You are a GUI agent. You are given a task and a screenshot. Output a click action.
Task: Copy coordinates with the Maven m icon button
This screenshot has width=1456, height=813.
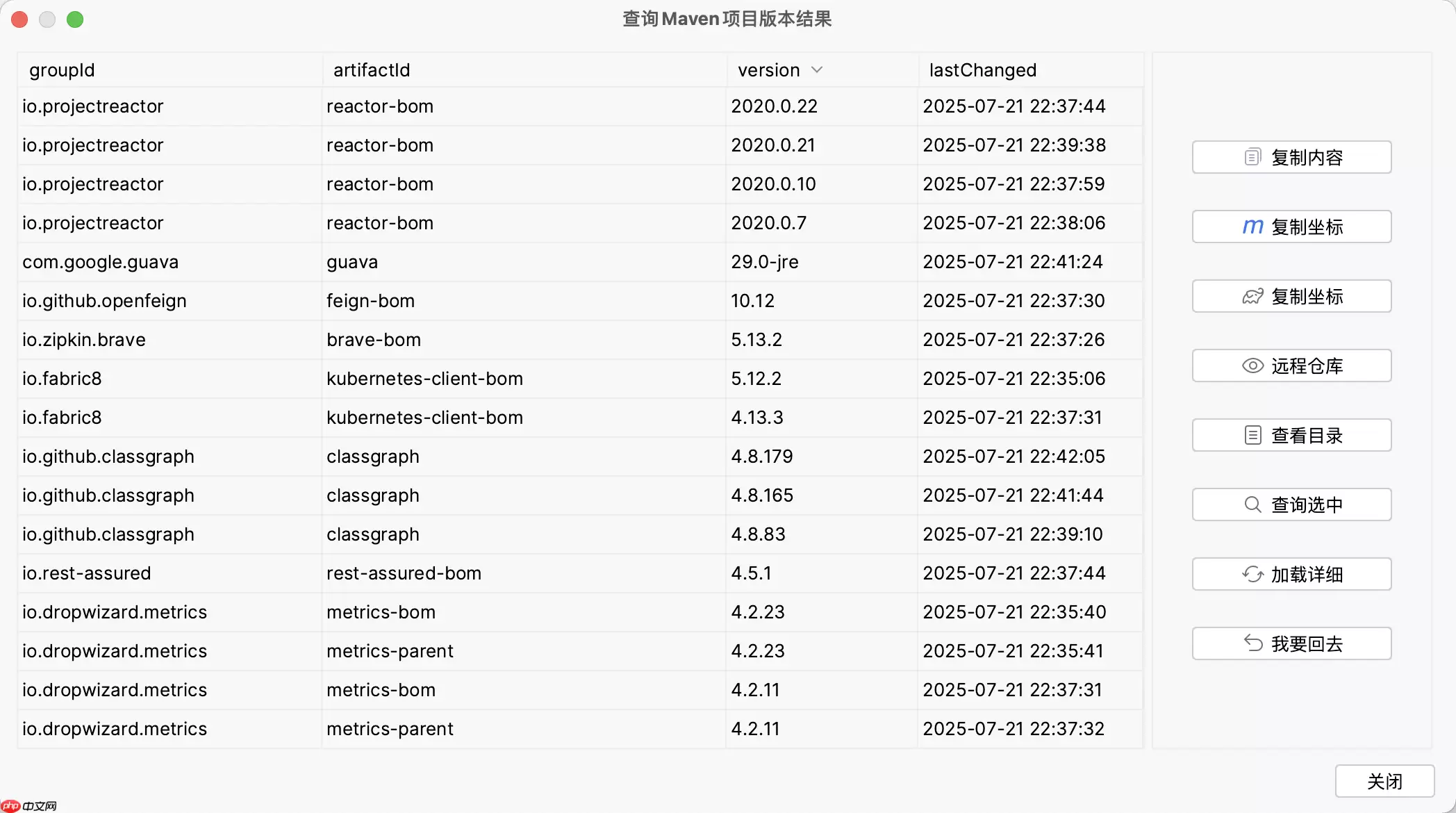pyautogui.click(x=1291, y=227)
